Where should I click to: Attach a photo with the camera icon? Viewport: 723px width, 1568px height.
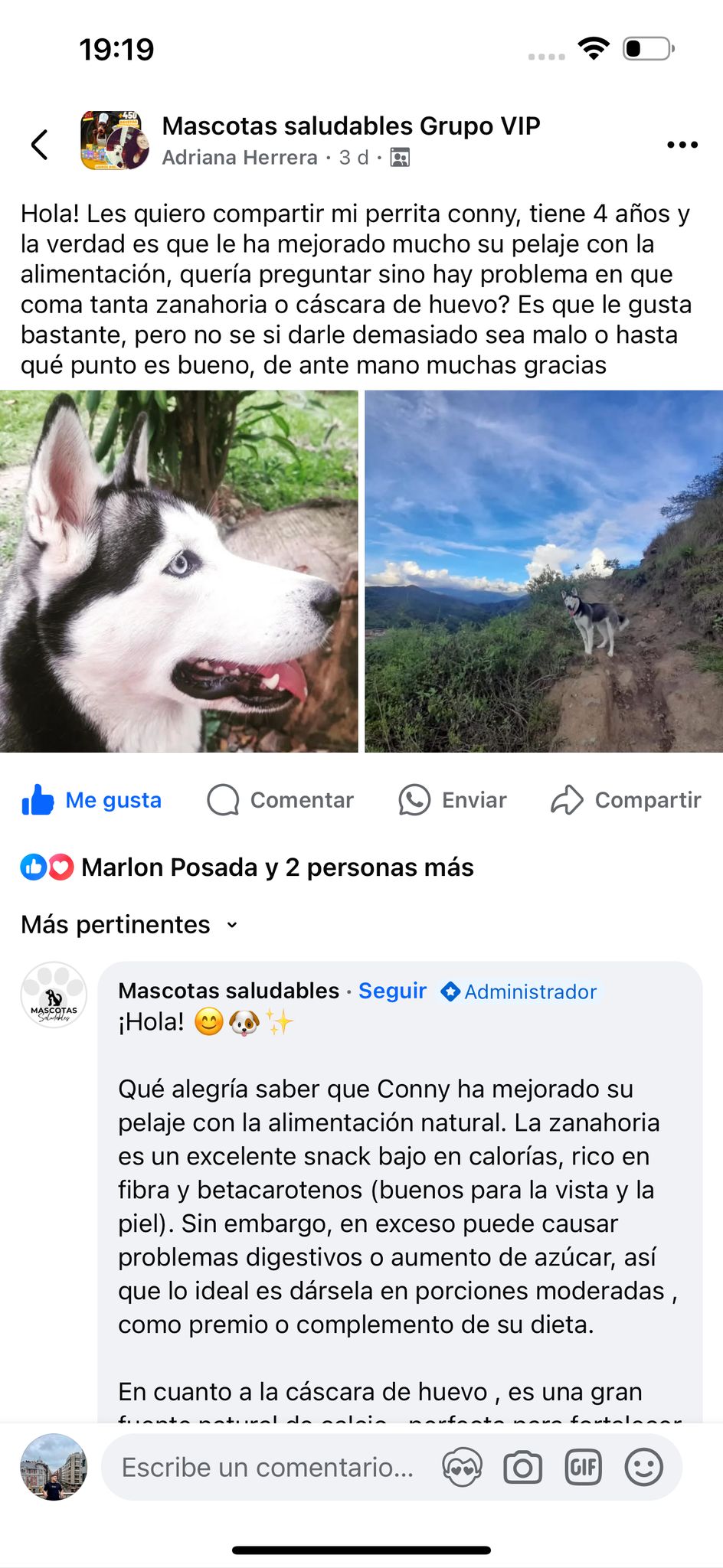point(522,1467)
